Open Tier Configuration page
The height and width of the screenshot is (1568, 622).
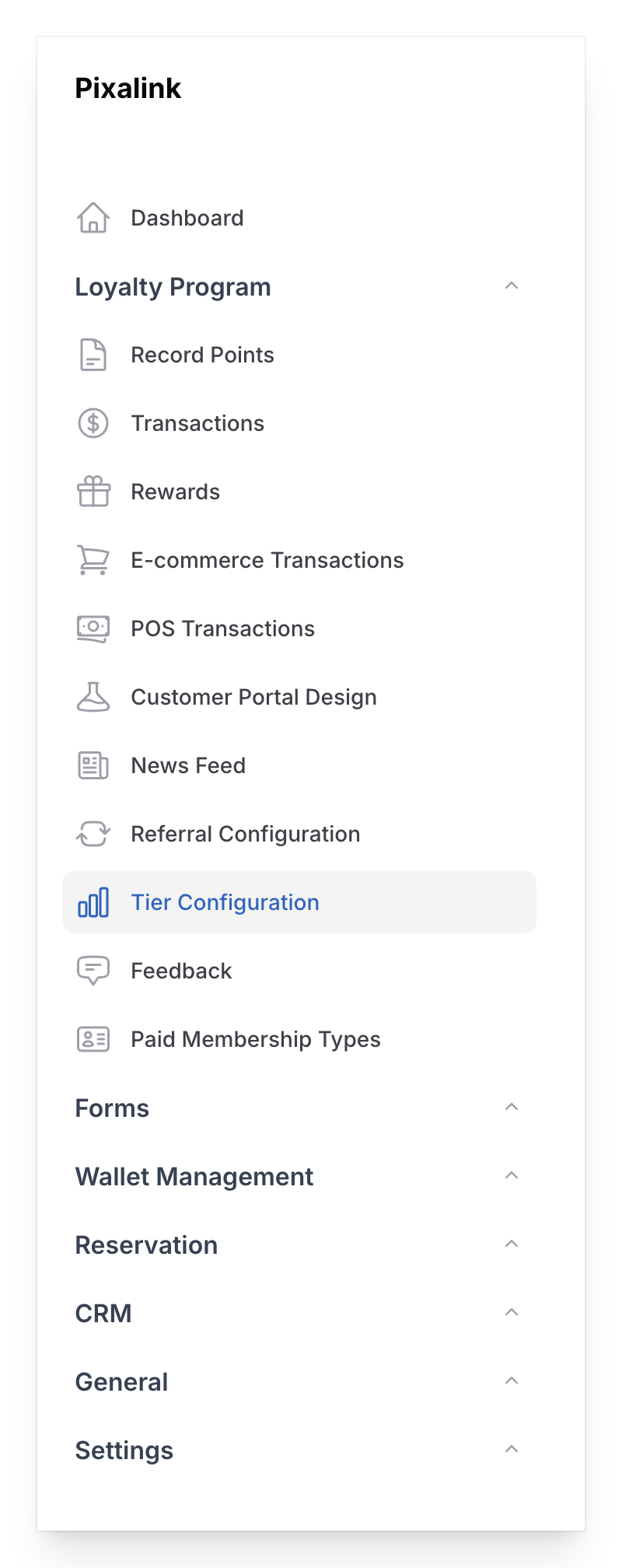(x=225, y=903)
